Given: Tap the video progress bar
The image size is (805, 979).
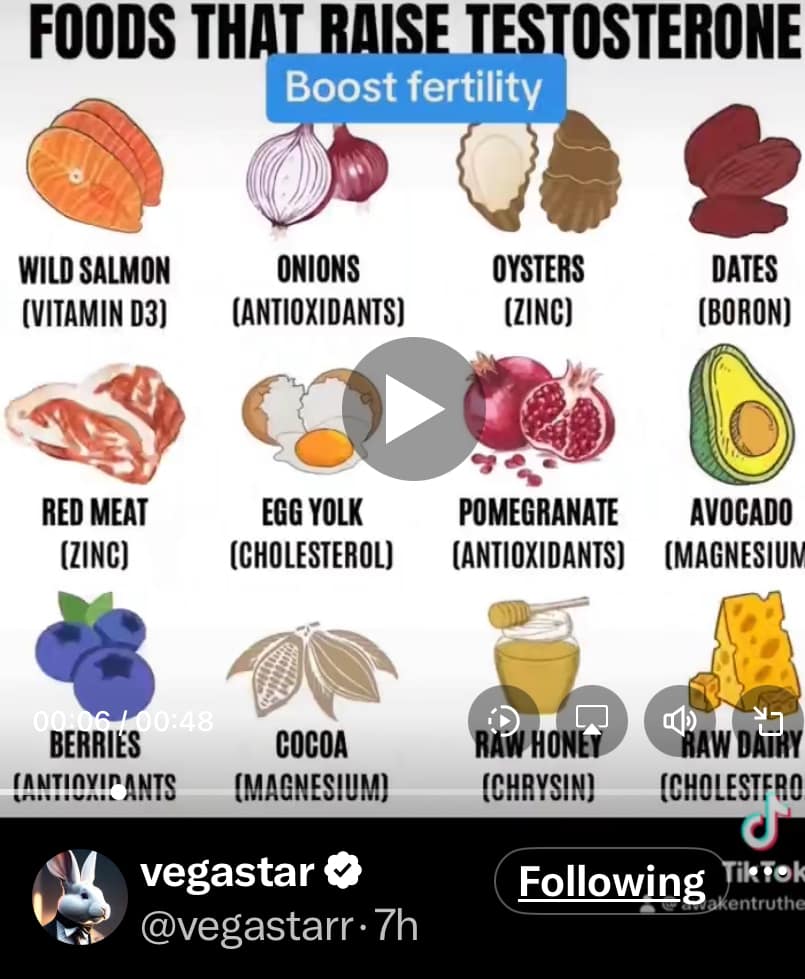Looking at the screenshot, I should (x=400, y=793).
